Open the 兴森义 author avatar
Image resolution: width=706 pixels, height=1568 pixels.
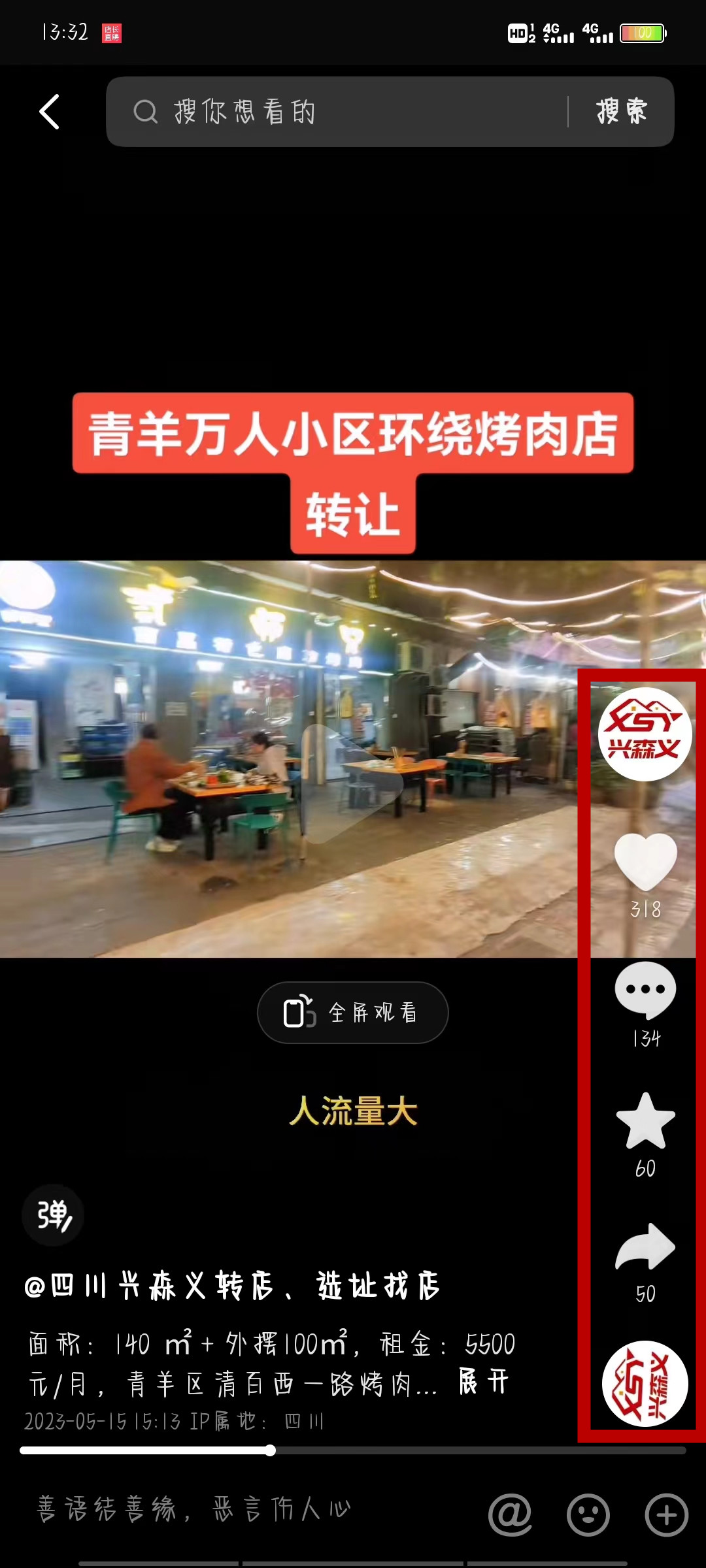click(645, 734)
